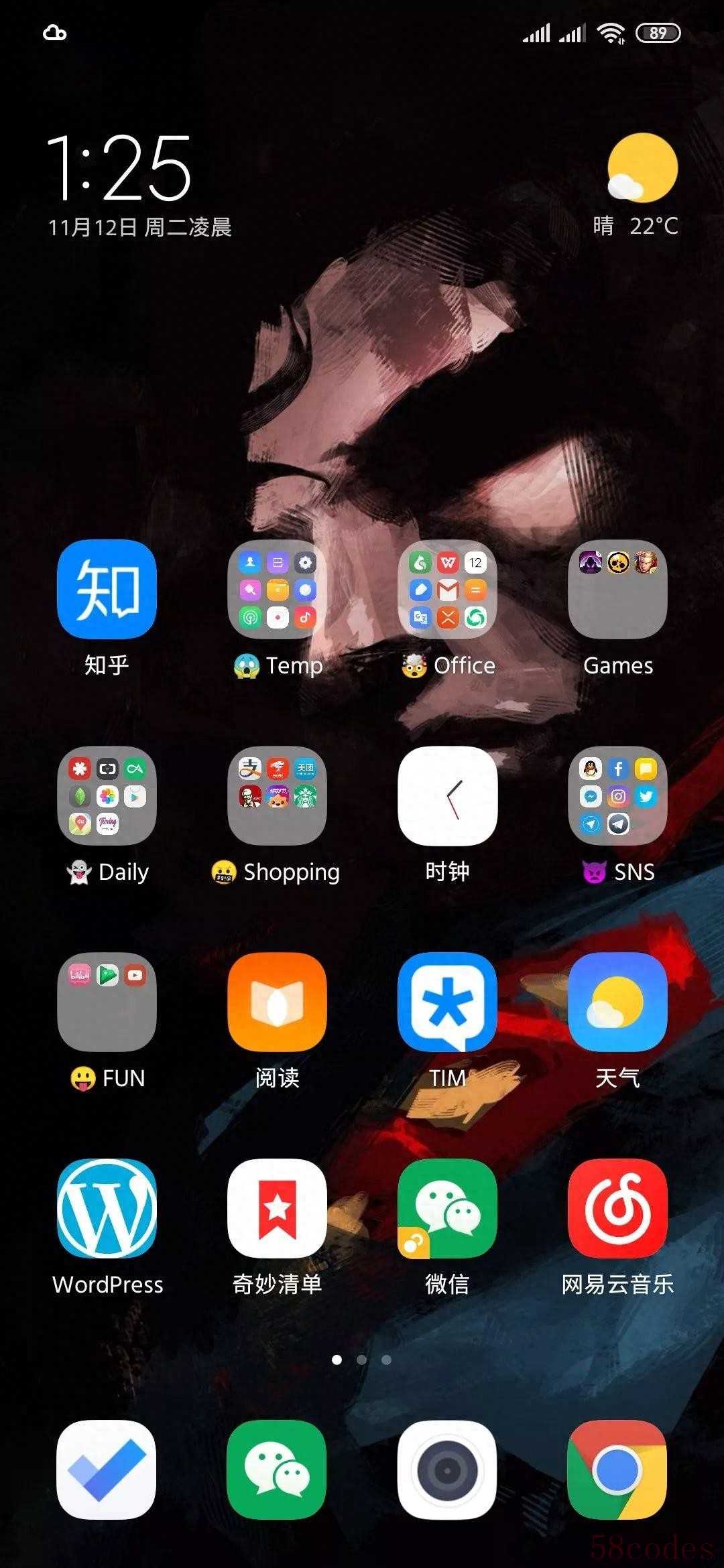Launch the 天气 weather app
This screenshot has height=1568, width=724.
[x=617, y=1002]
